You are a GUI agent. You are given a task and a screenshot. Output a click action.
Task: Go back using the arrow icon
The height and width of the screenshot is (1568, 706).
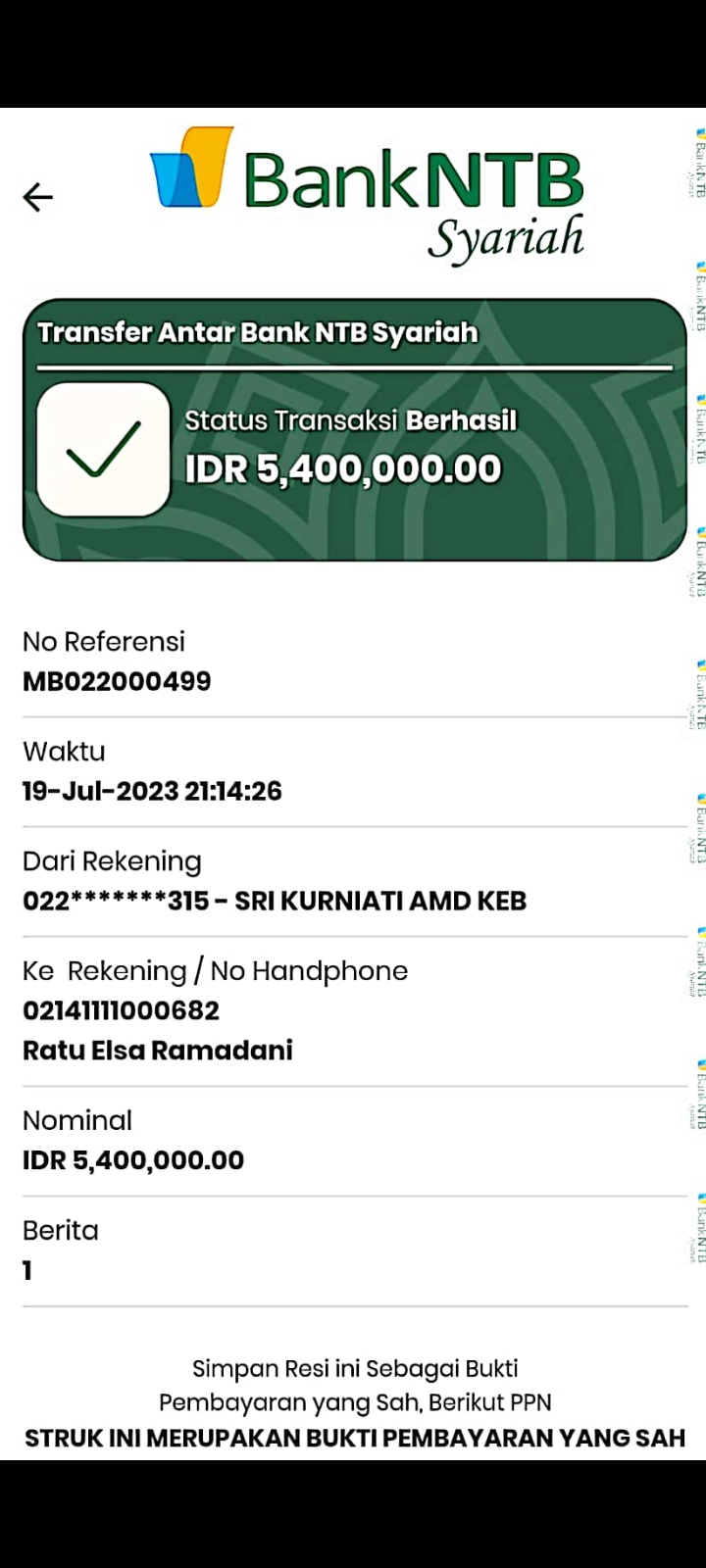[37, 197]
